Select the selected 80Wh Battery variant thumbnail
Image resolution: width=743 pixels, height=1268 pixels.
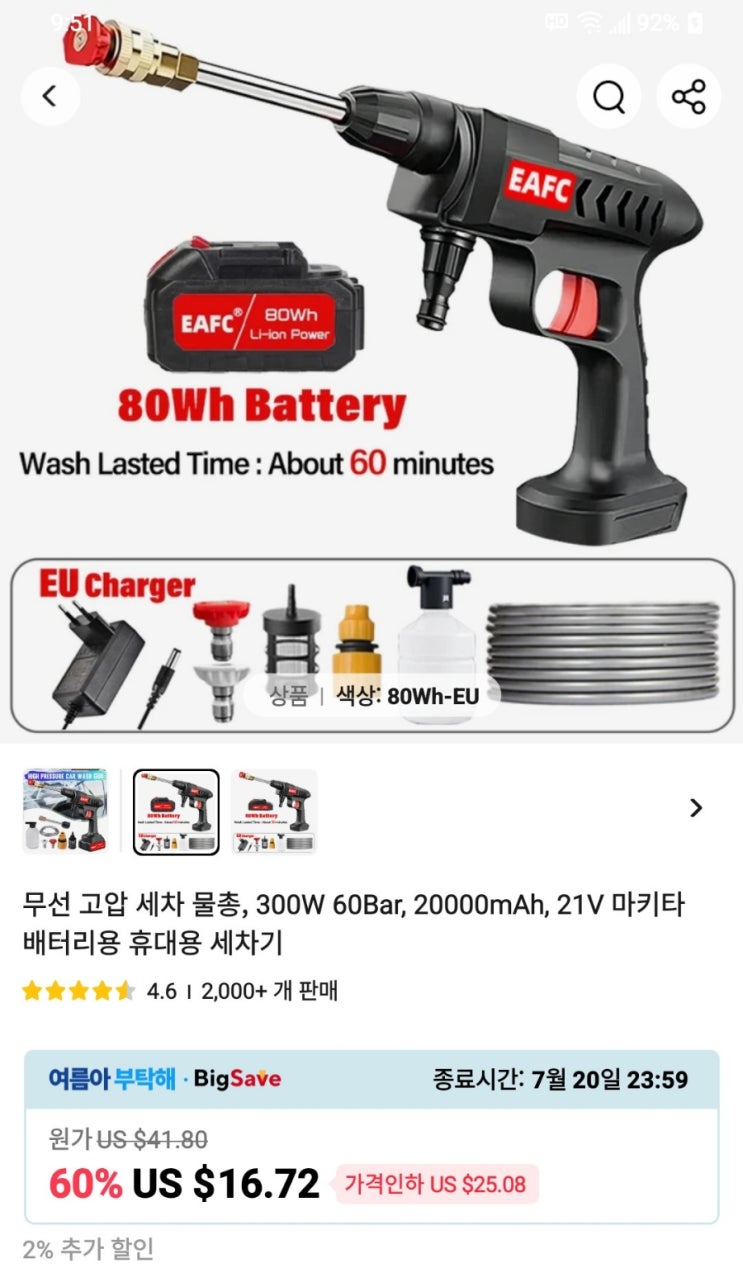click(x=176, y=811)
